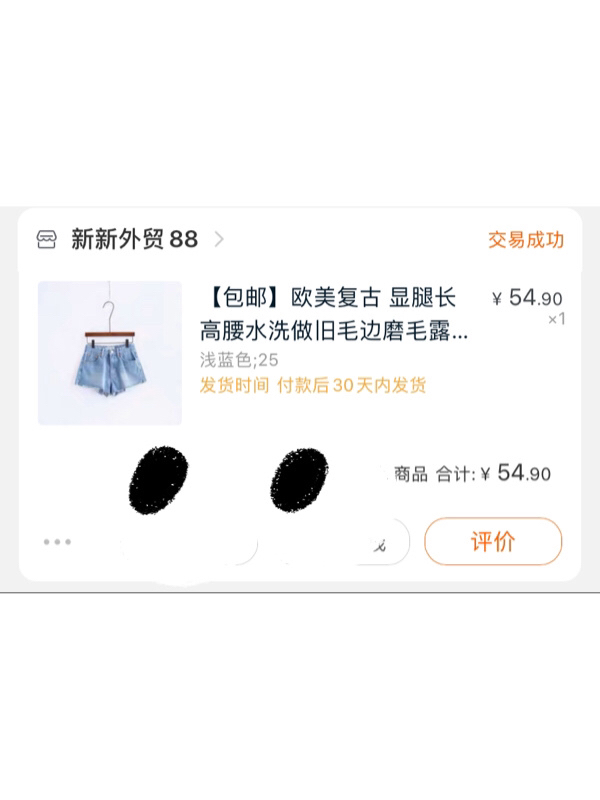Open the 新新外贸88 shop page

click(x=134, y=240)
